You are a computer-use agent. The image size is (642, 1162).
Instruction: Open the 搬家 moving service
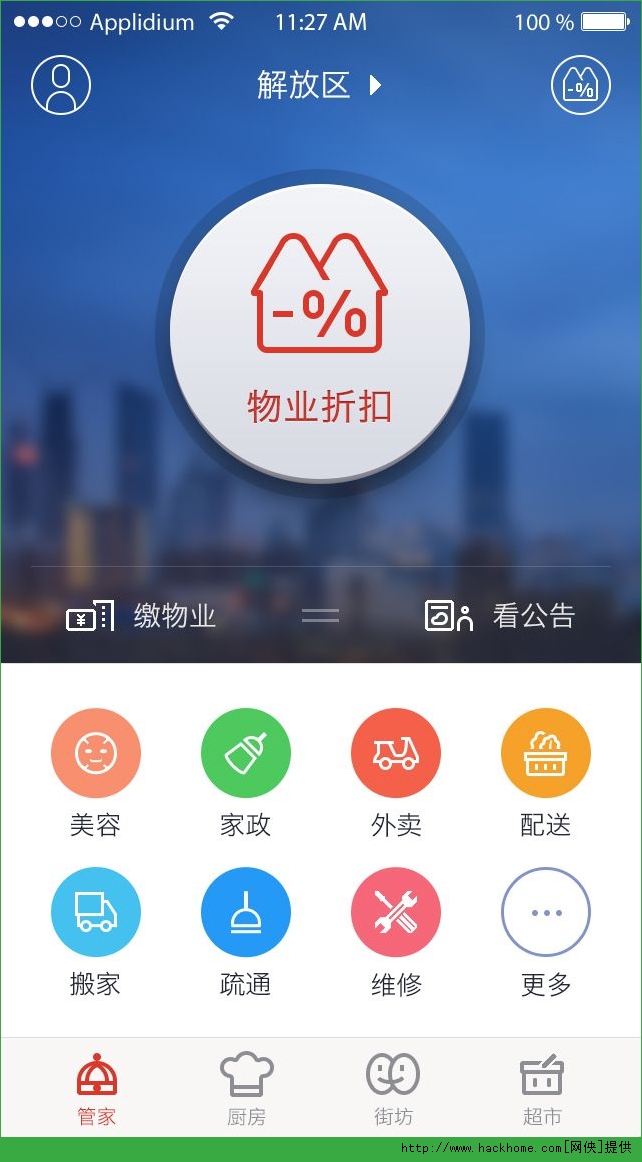(95, 933)
